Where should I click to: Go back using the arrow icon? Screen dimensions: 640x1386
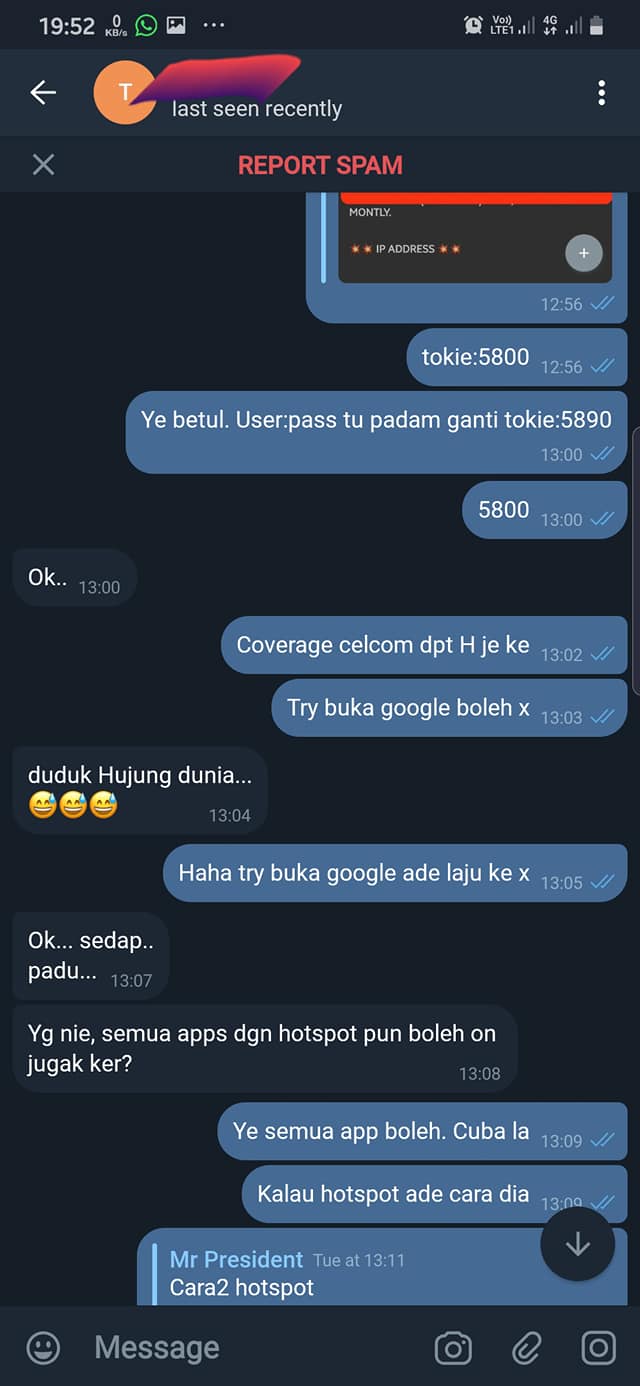[43, 93]
